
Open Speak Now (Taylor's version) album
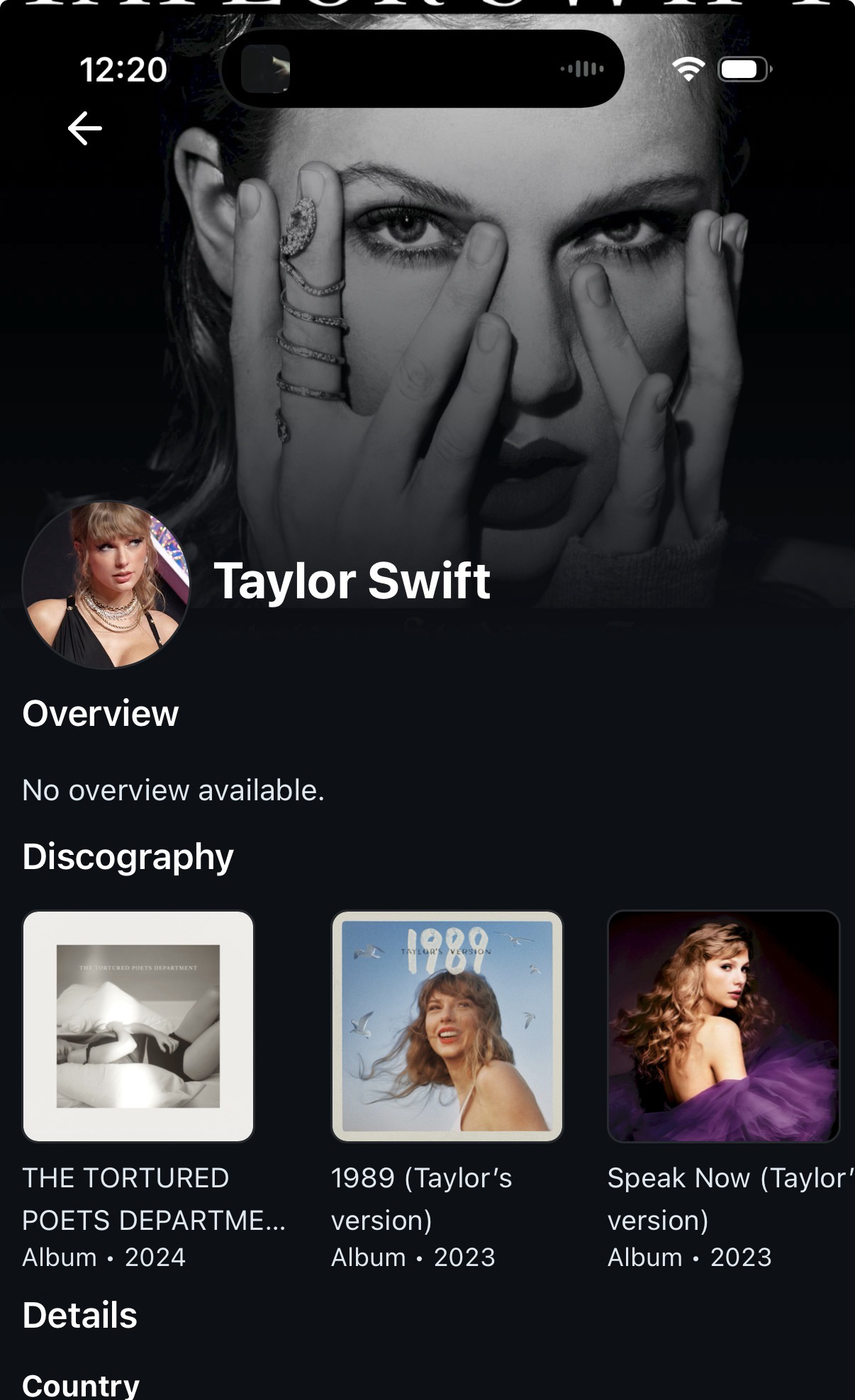(x=723, y=1026)
